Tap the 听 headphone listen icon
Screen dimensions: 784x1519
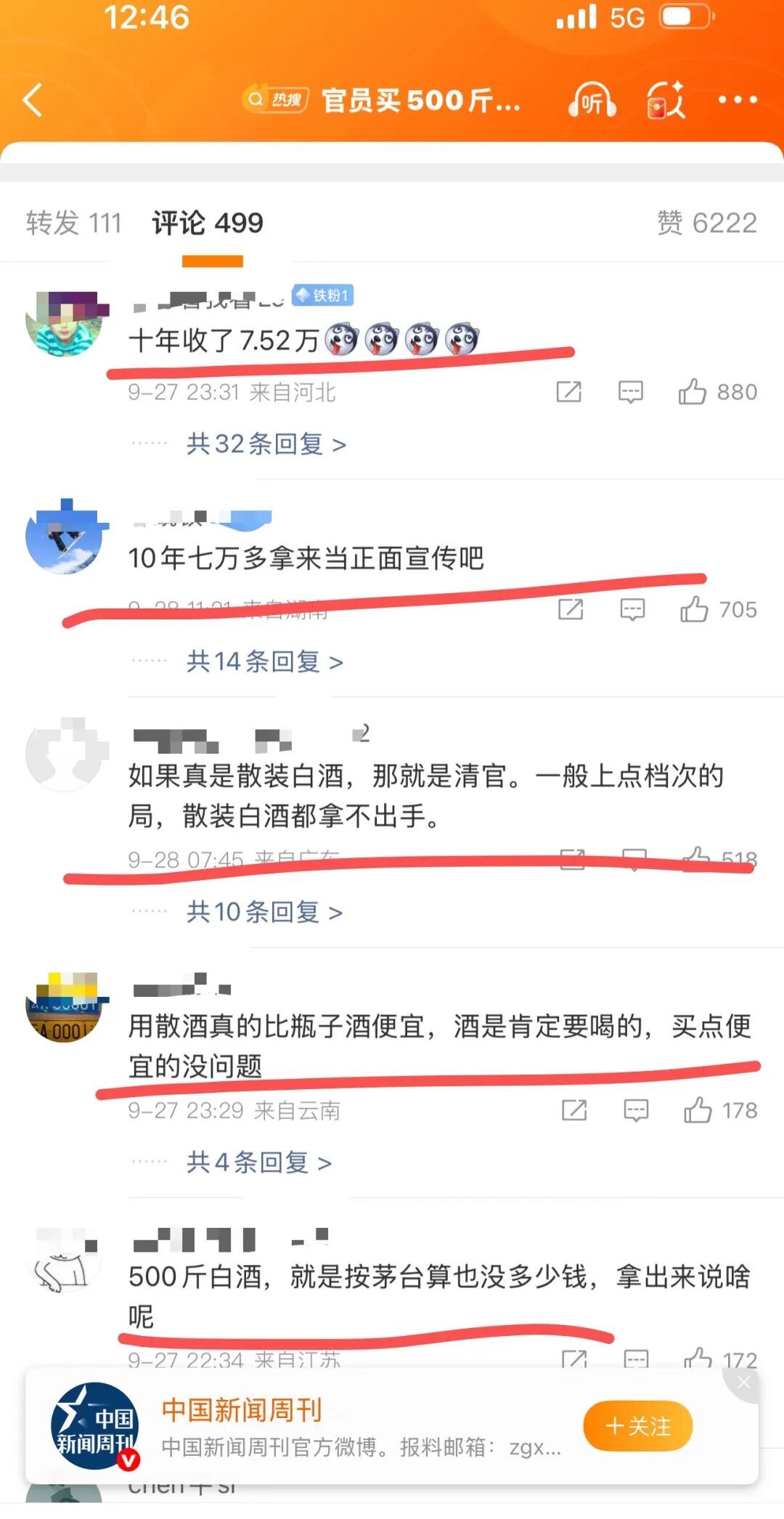pyautogui.click(x=592, y=100)
